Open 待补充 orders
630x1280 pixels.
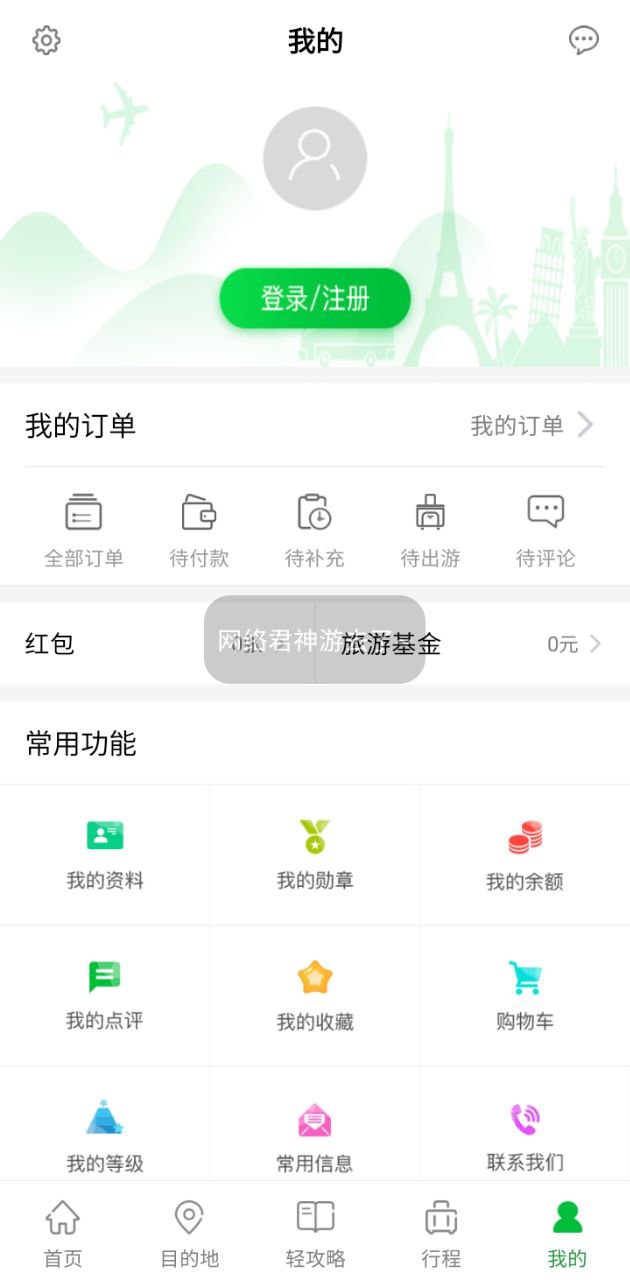point(315,530)
